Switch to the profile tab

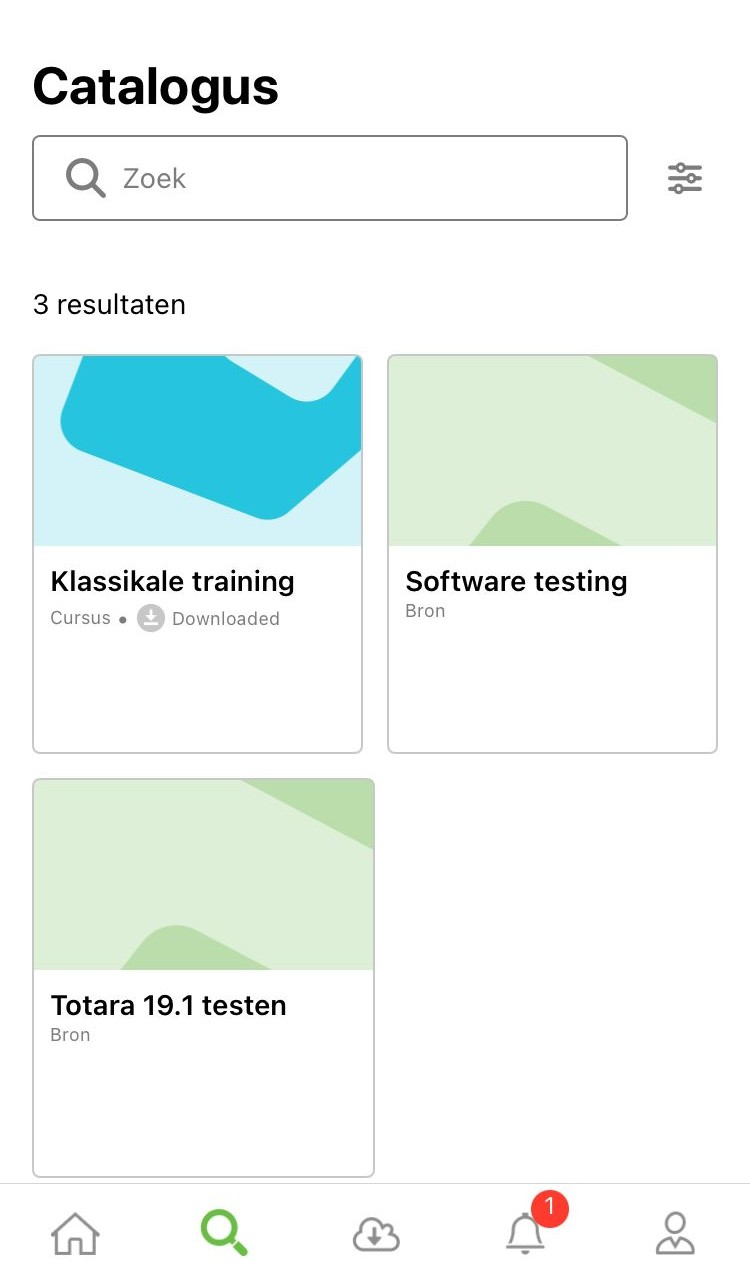click(x=675, y=1233)
